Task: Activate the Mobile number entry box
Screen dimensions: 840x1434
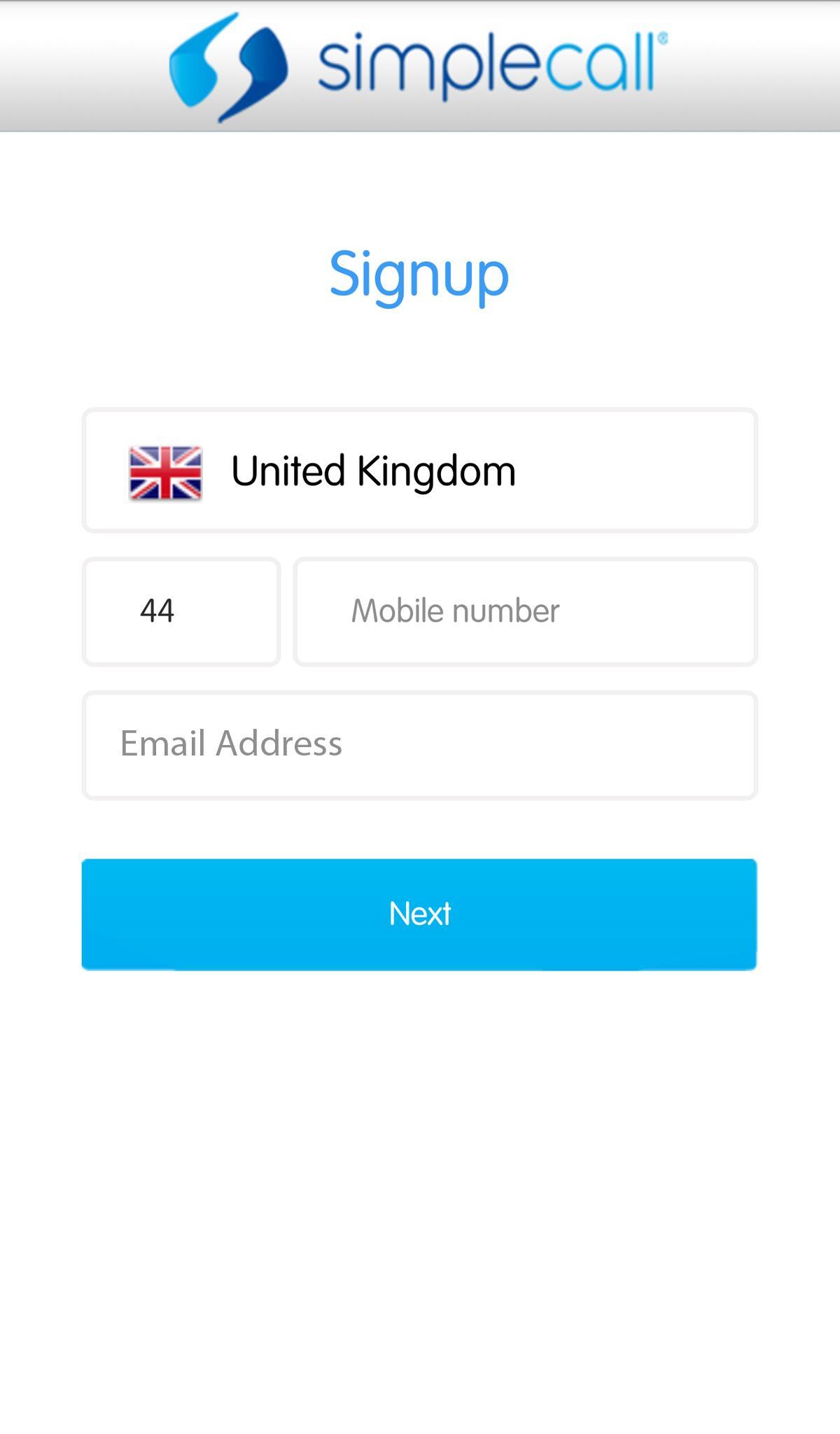Action: tap(525, 611)
